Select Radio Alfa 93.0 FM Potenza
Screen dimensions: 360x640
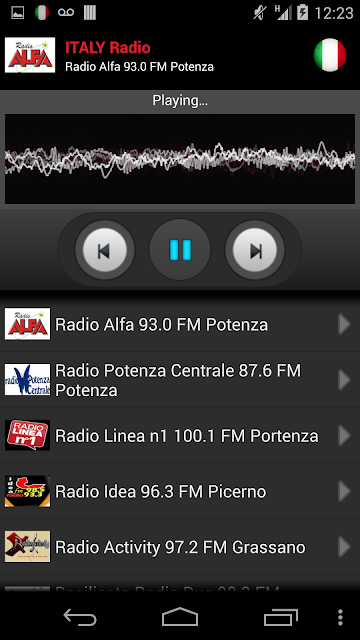pyautogui.click(x=180, y=324)
